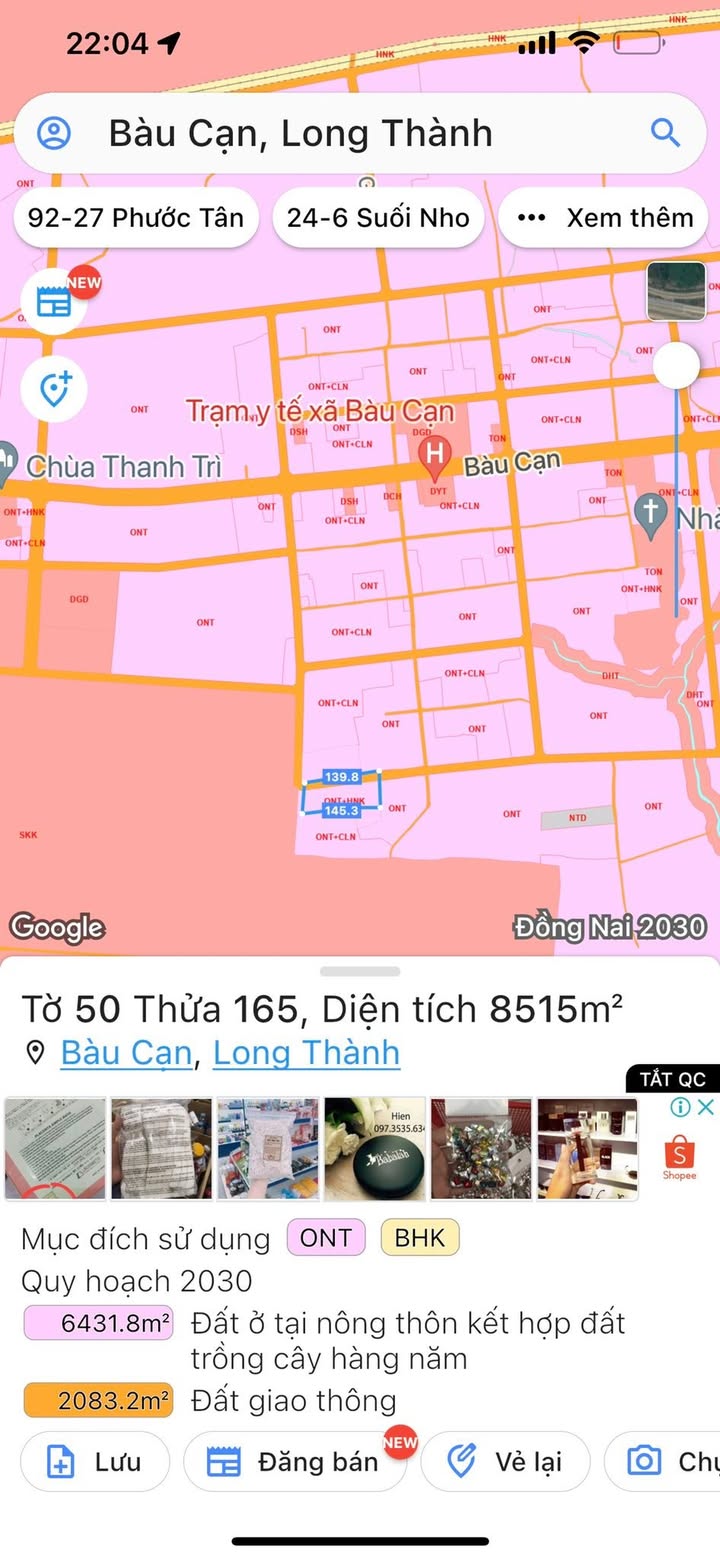Close the ad with the X icon

tap(706, 1107)
